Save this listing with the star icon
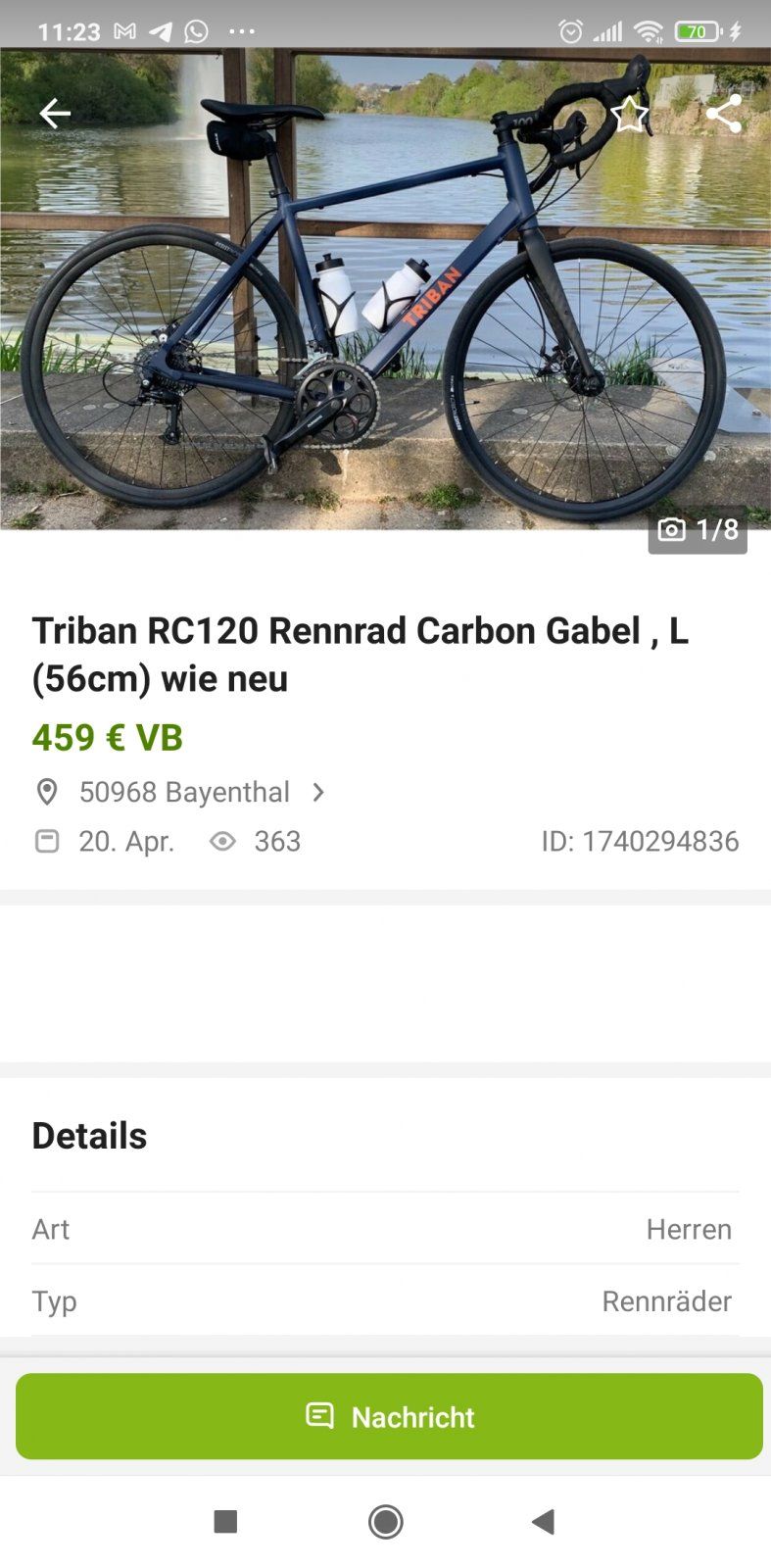Image resolution: width=771 pixels, height=1568 pixels. coord(629,115)
